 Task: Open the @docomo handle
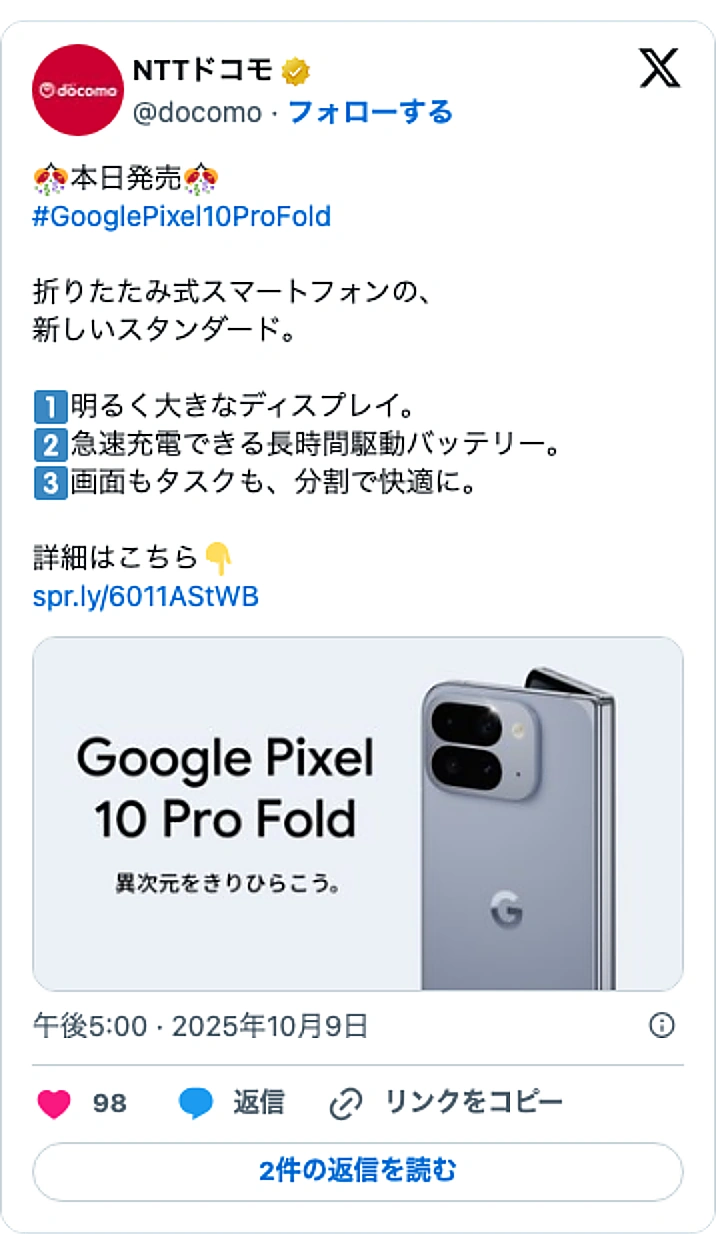pos(197,113)
